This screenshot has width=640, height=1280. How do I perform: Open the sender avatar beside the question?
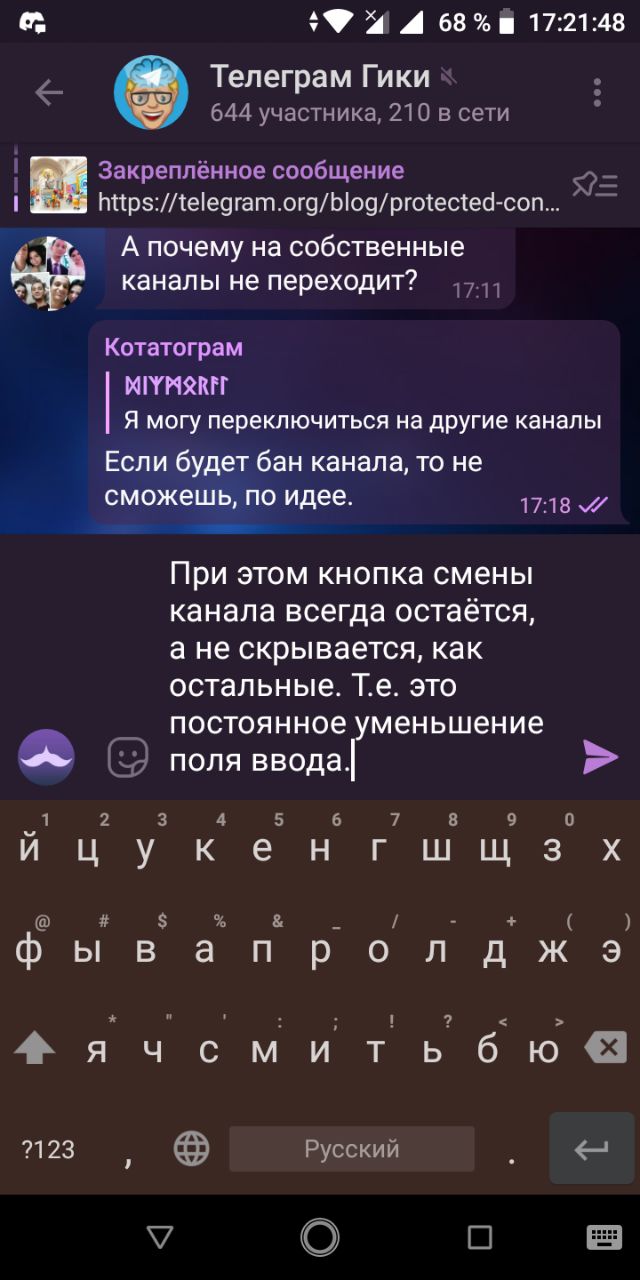click(x=48, y=274)
